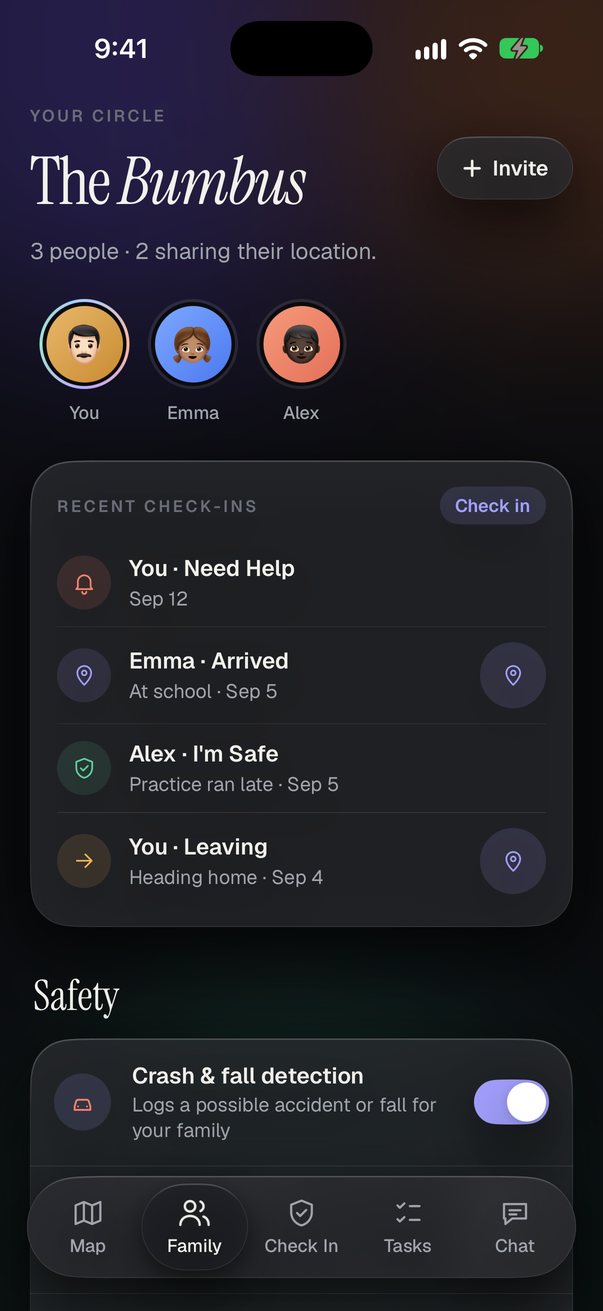Screen dimensions: 603x1311
Task: View the location pin for You · Leaving
Action: 513,861
